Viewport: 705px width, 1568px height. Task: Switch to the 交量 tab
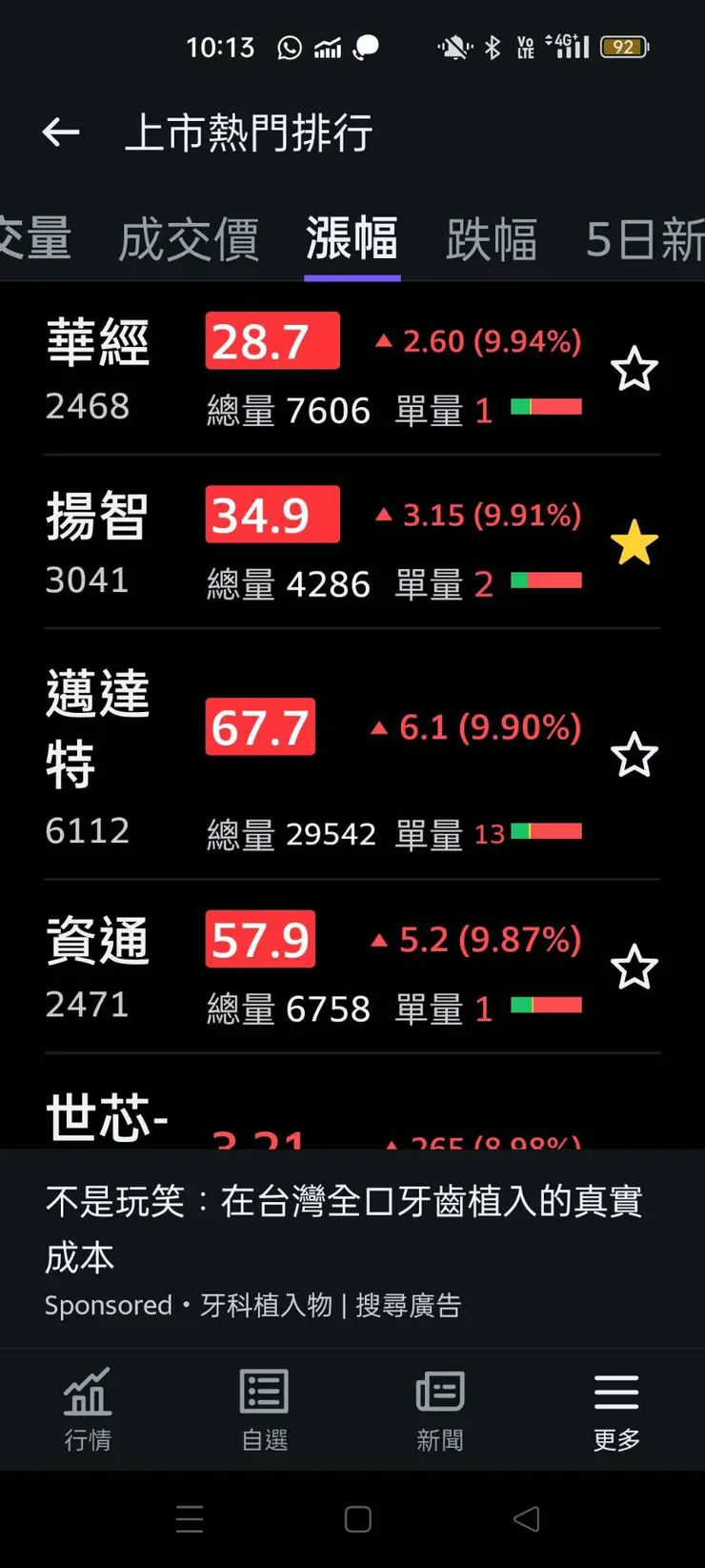pos(36,238)
